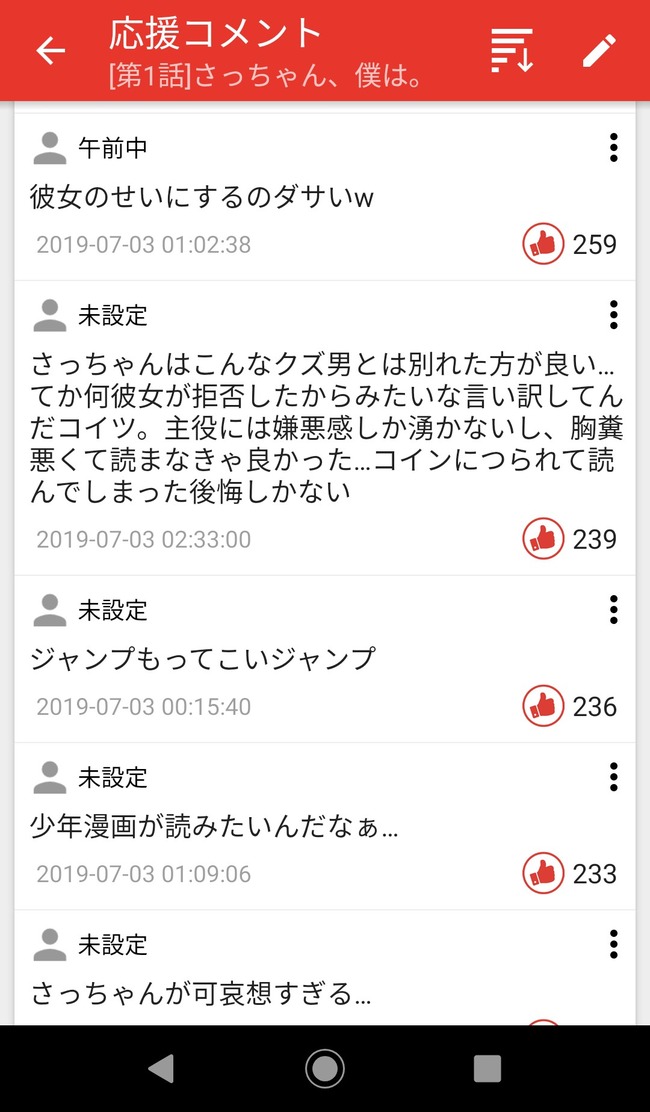Write a new comment with the pencil icon

coord(600,50)
